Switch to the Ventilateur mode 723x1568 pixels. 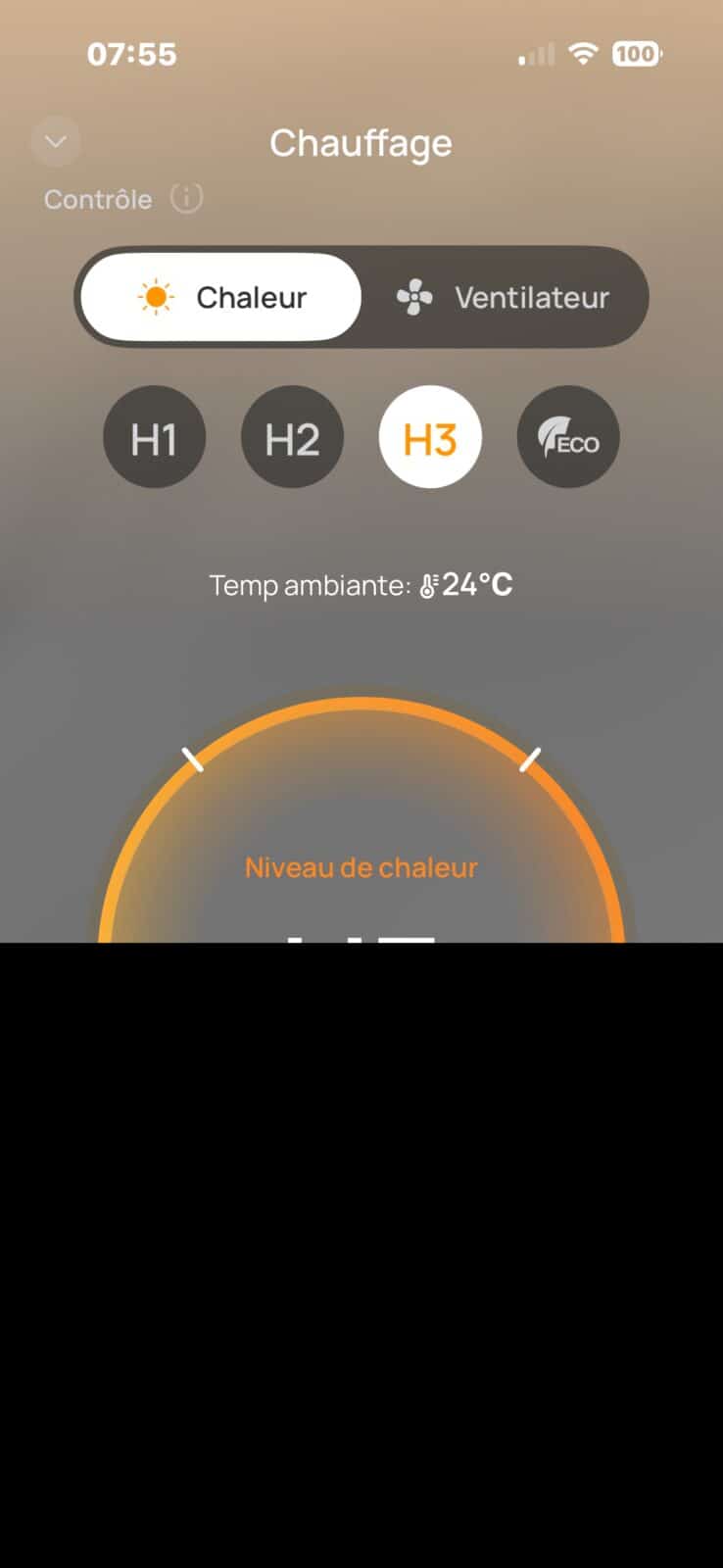tap(503, 297)
